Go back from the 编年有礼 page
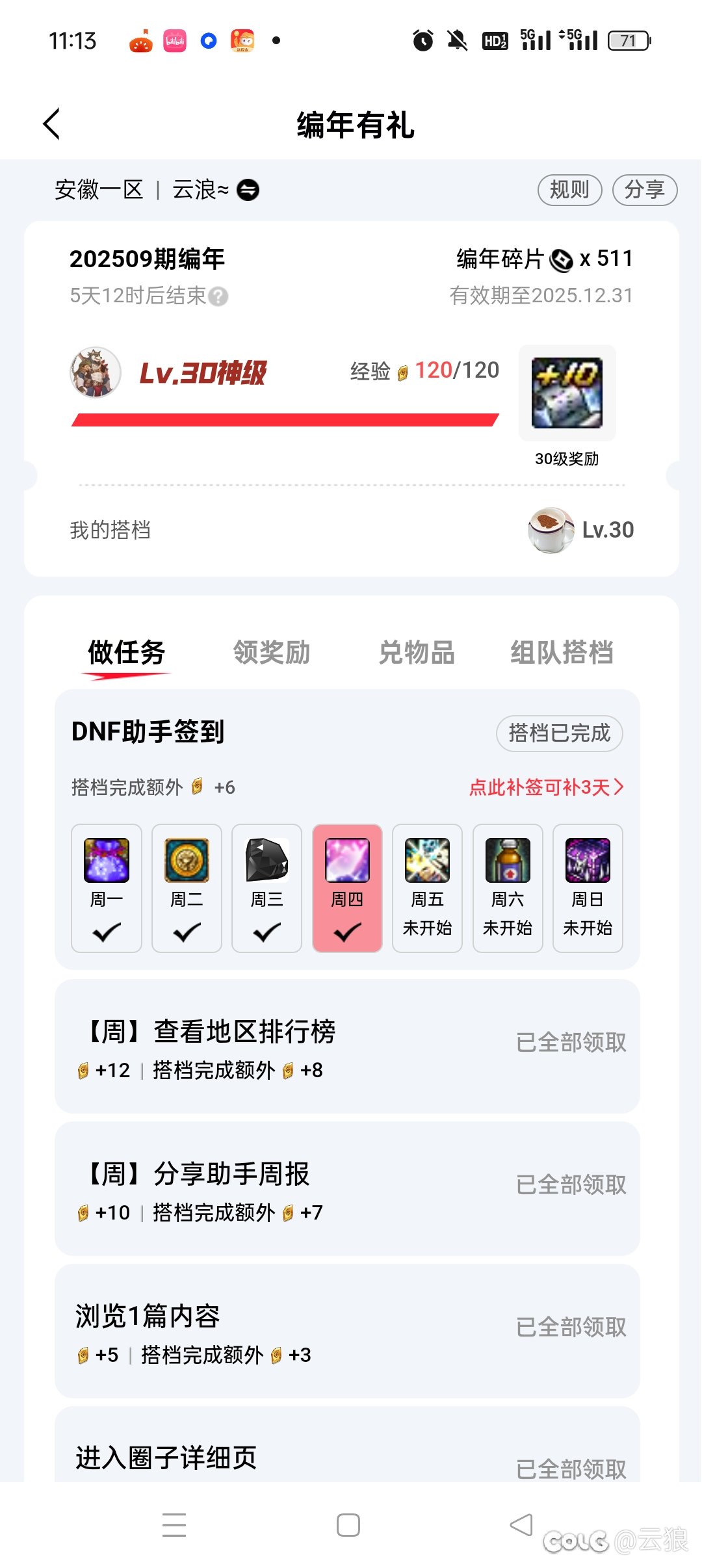The height and width of the screenshot is (1568, 702). [51, 124]
